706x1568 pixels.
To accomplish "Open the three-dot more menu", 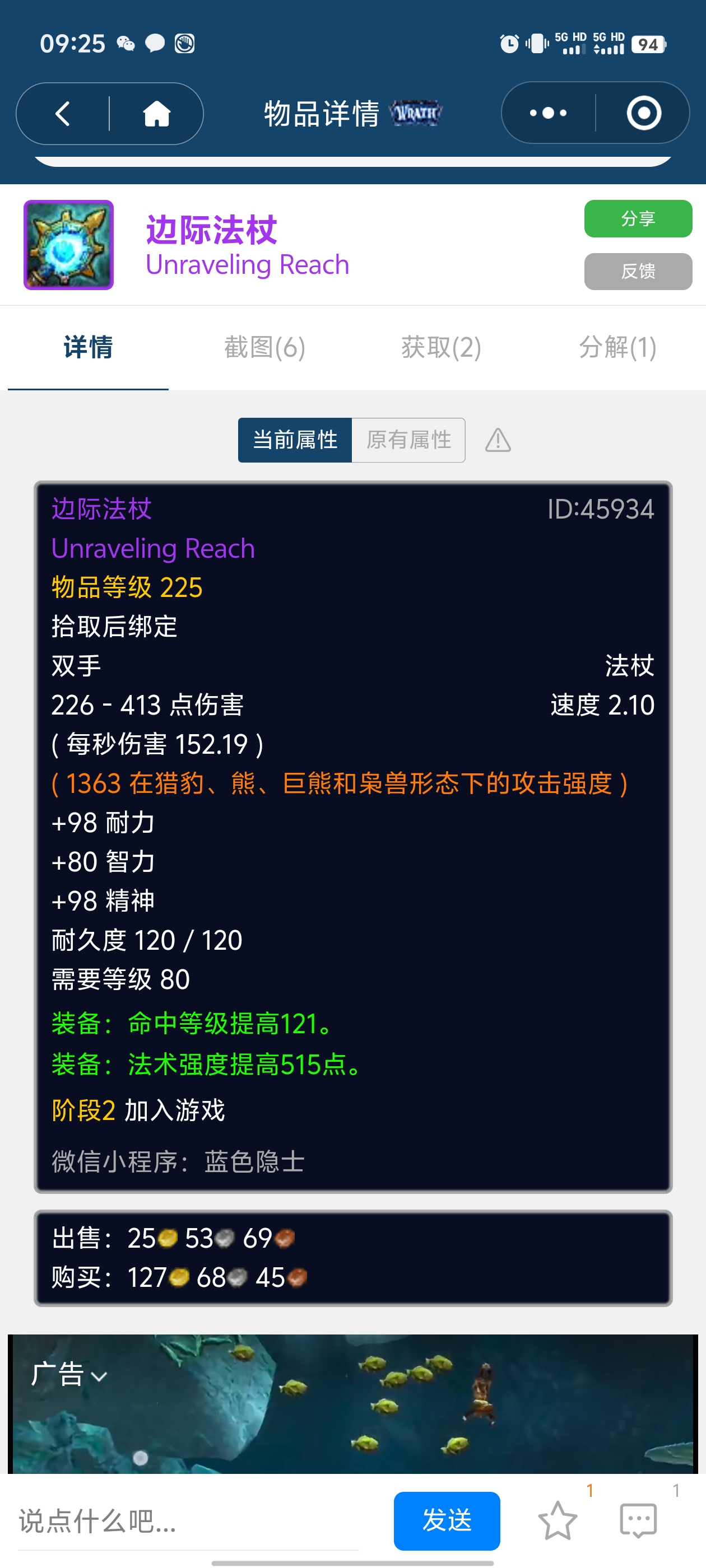I will pos(547,113).
